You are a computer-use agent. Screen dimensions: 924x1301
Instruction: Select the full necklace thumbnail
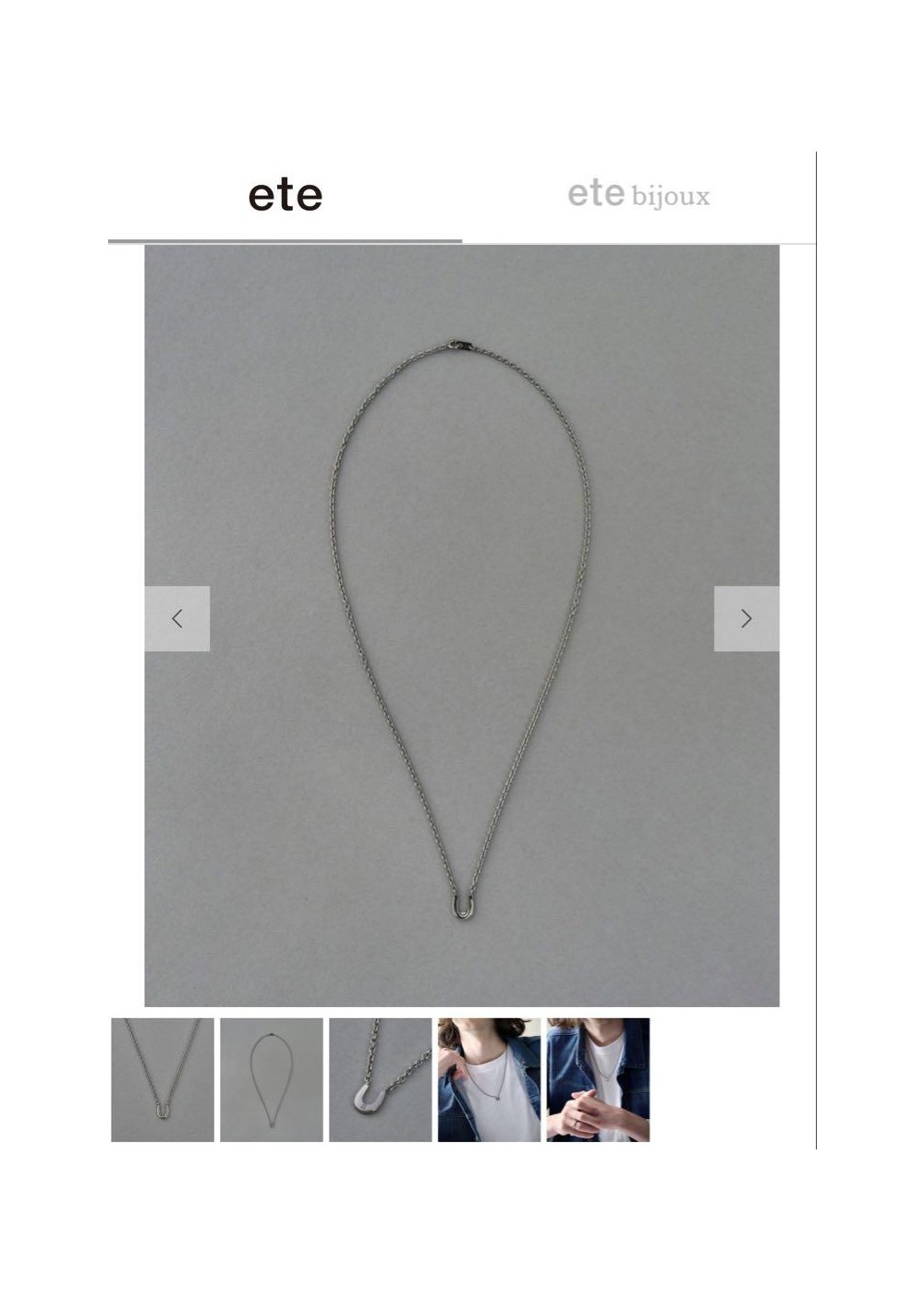click(272, 1079)
